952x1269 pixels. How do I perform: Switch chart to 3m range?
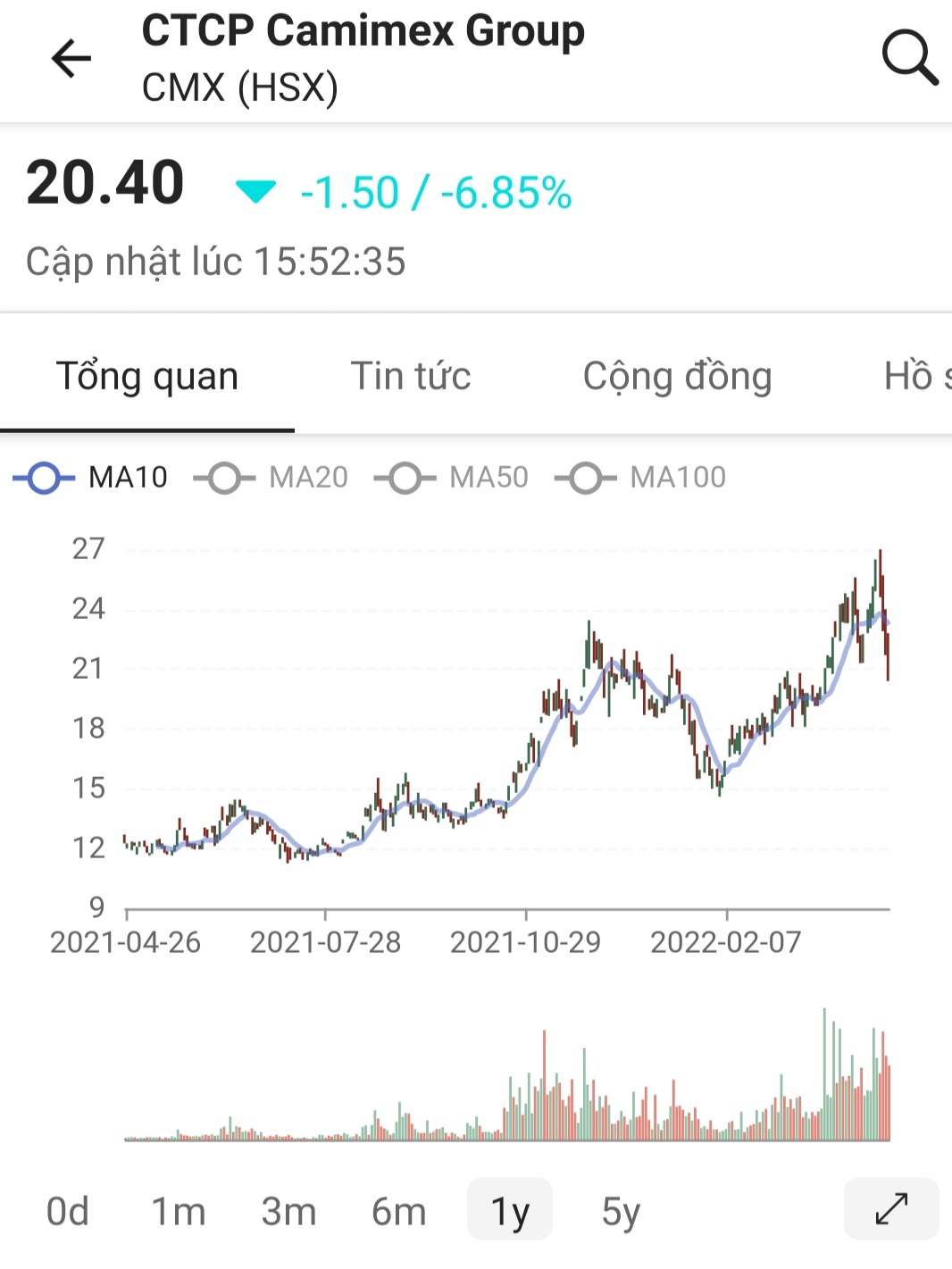point(288,1212)
